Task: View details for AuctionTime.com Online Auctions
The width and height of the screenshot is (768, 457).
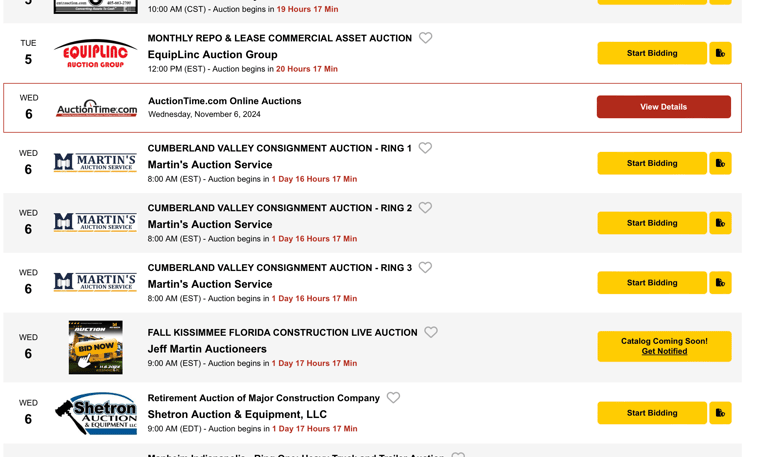Action: 663,107
